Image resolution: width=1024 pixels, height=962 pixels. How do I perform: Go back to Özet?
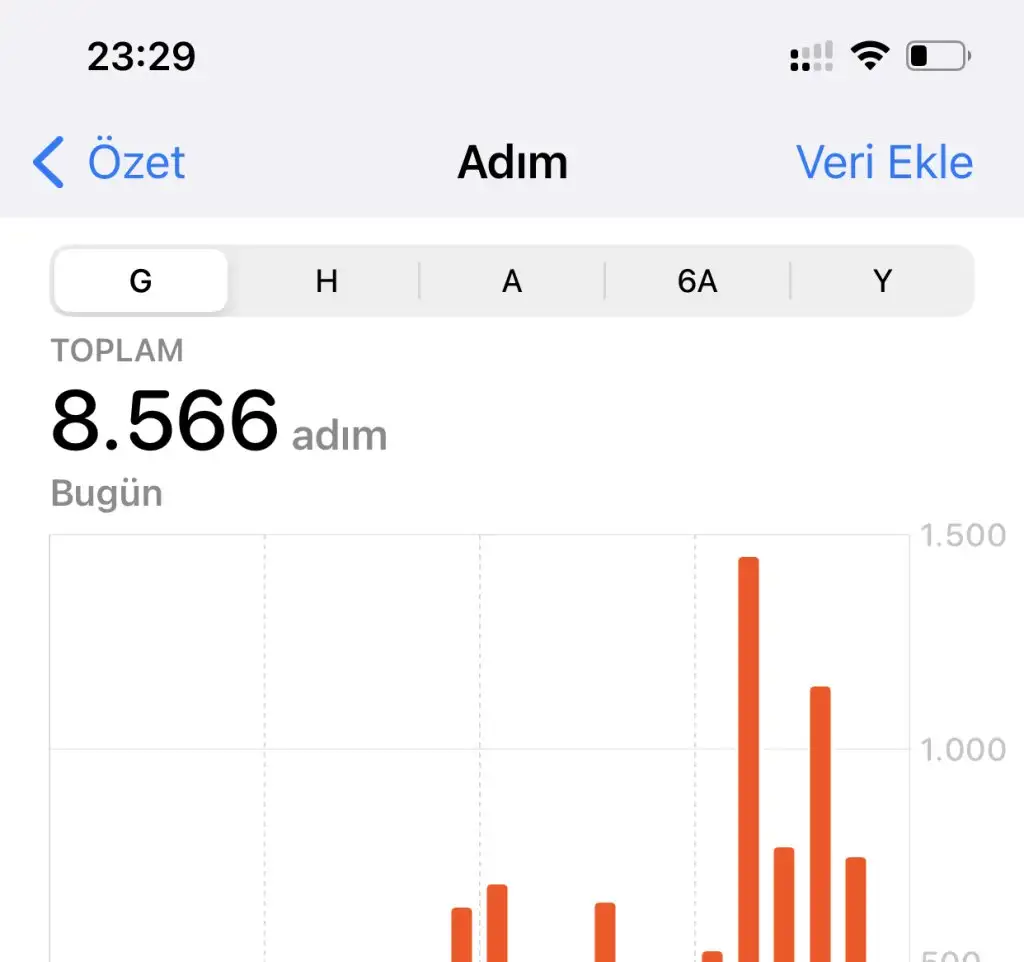[x=110, y=162]
